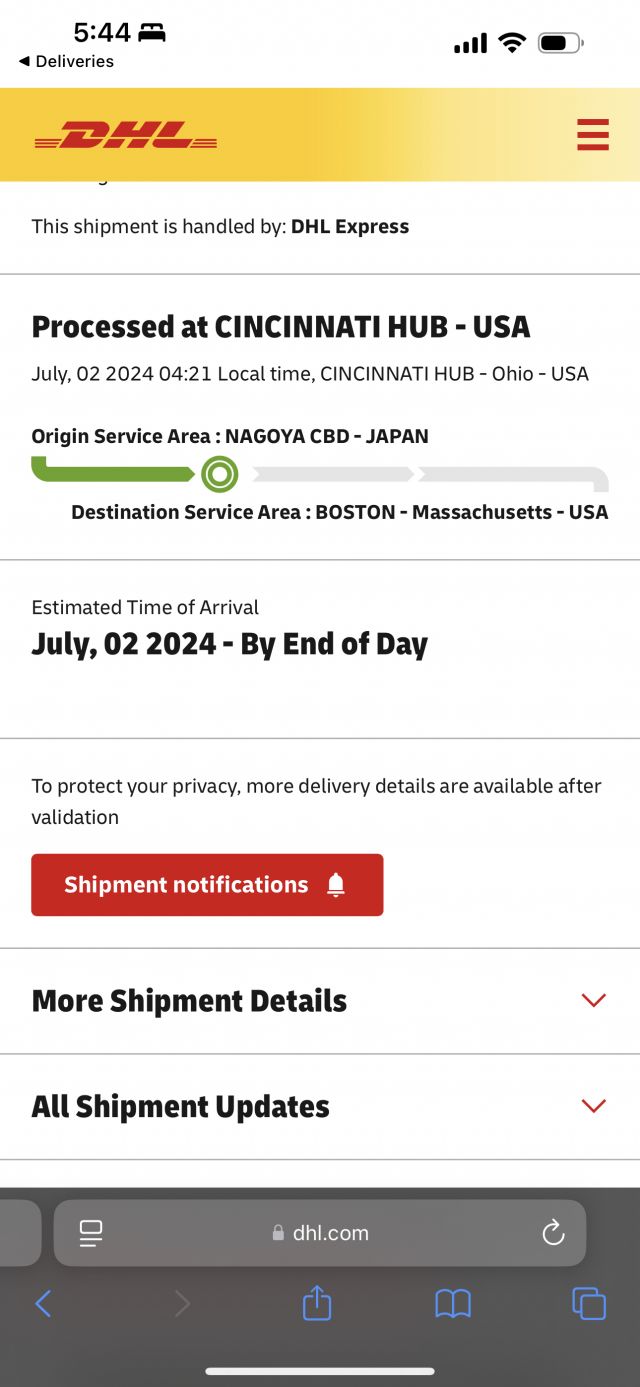Viewport: 640px width, 1387px height.
Task: Show all open tabs
Action: (589, 1303)
